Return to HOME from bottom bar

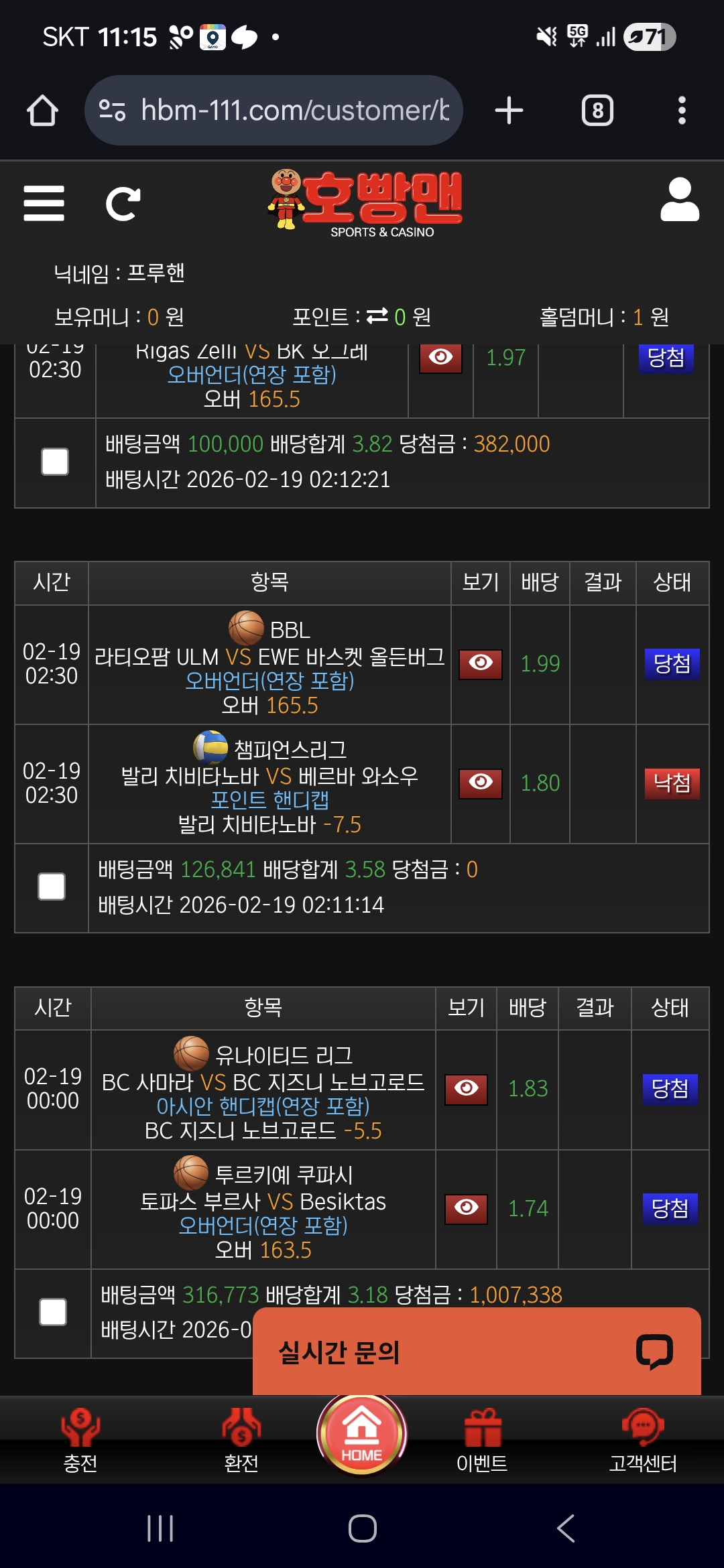coord(362,1434)
